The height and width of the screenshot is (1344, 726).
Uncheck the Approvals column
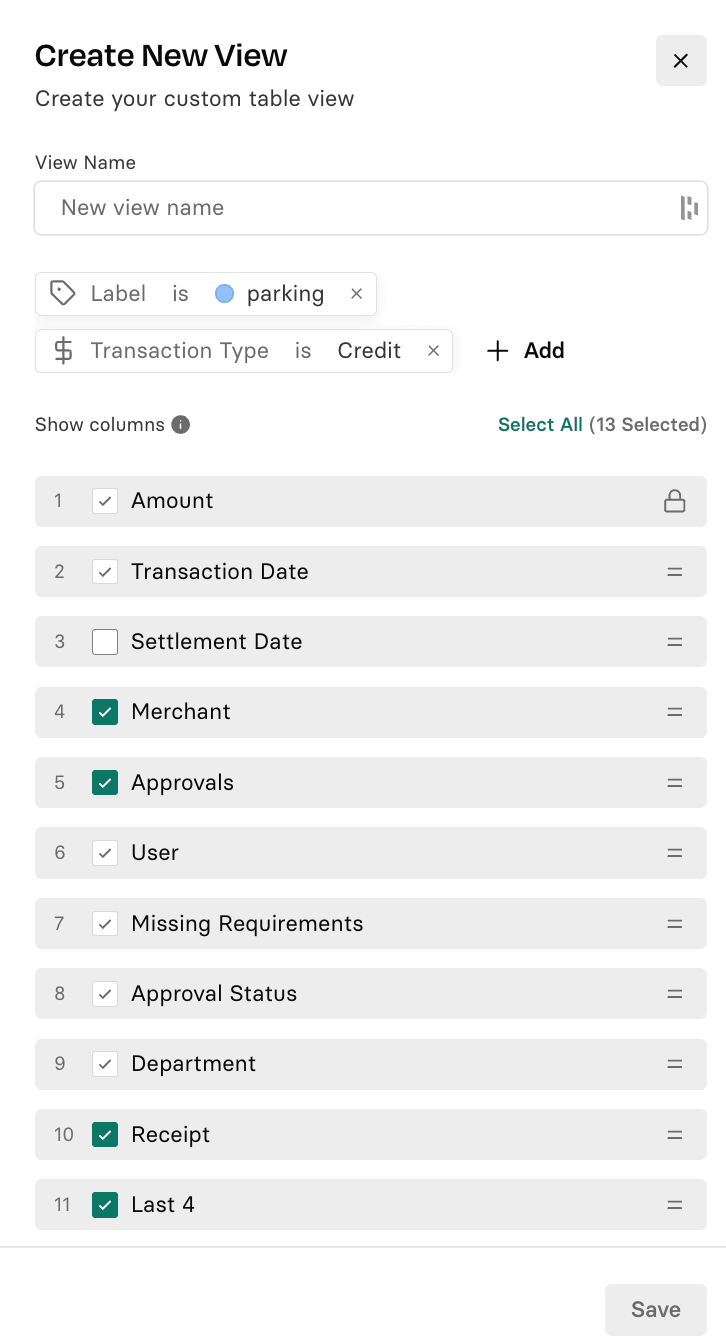pos(105,782)
